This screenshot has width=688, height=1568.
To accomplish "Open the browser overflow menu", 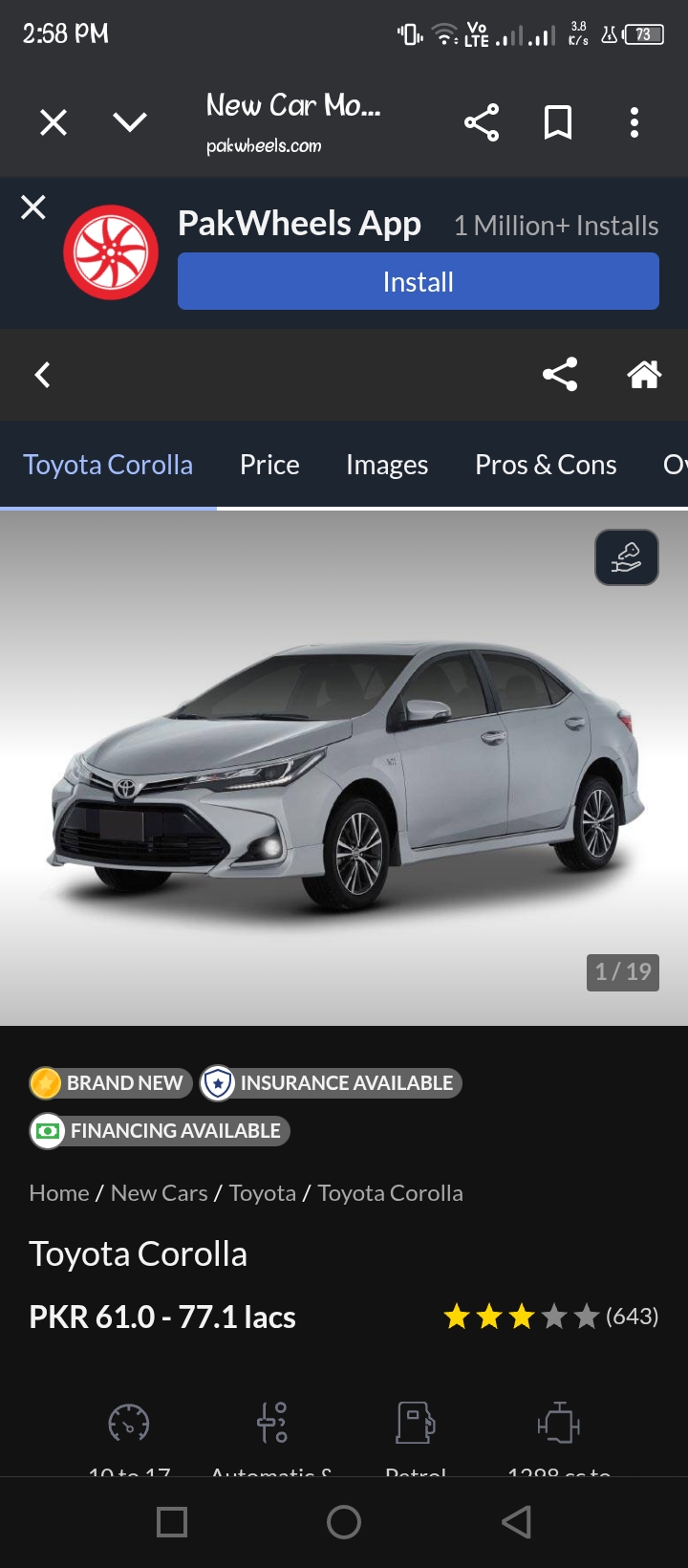I will (634, 122).
